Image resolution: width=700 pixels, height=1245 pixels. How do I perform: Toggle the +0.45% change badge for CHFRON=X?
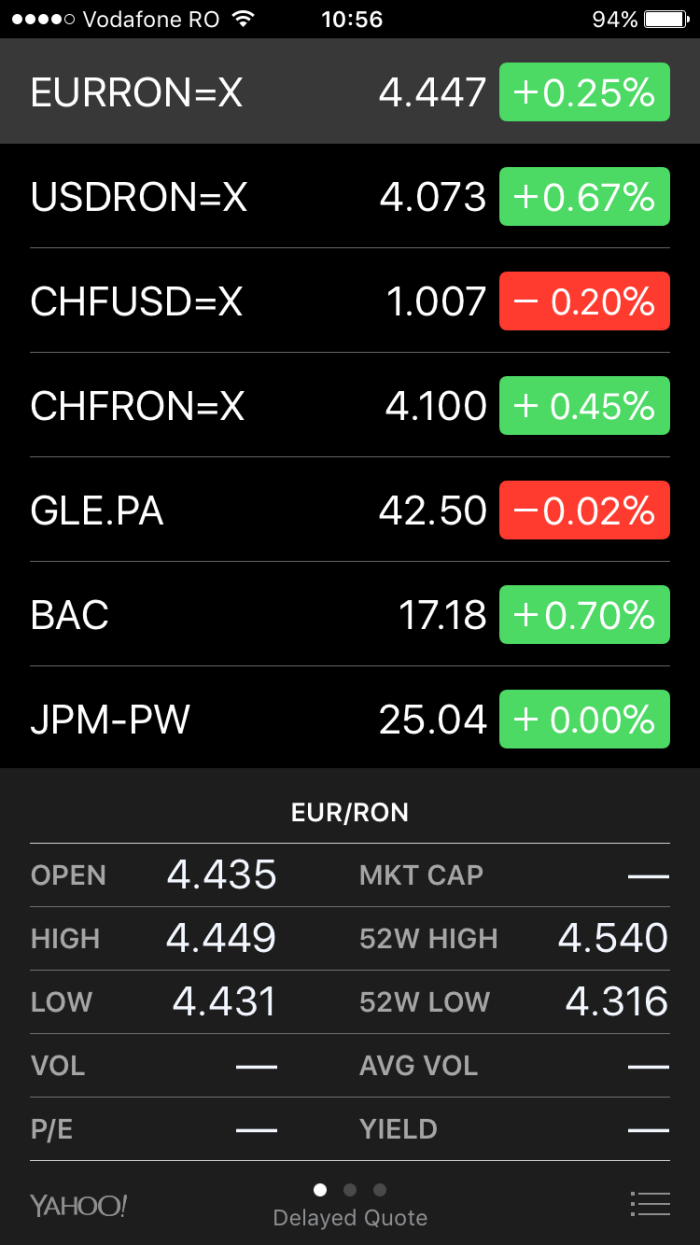click(x=584, y=406)
